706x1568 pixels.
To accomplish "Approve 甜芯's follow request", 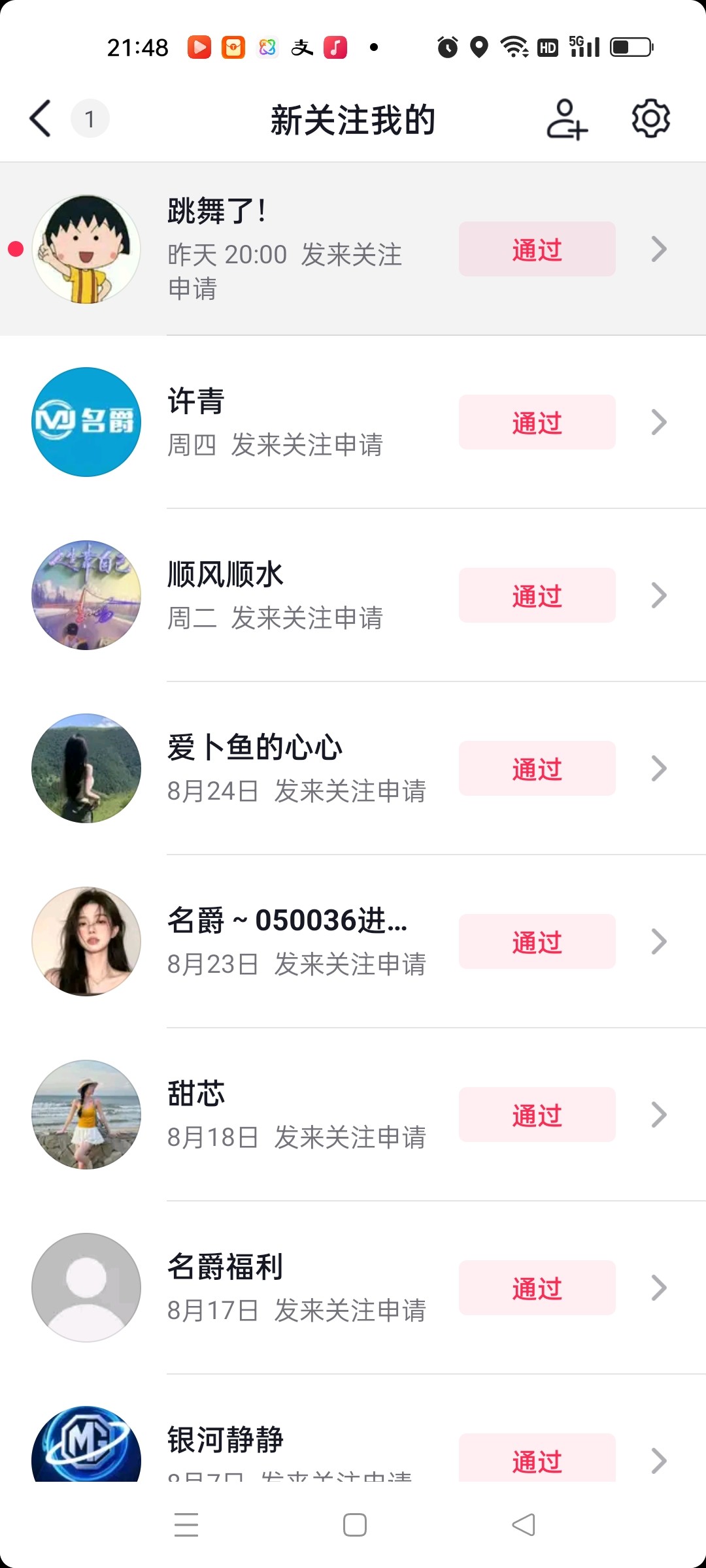I will pyautogui.click(x=537, y=1115).
